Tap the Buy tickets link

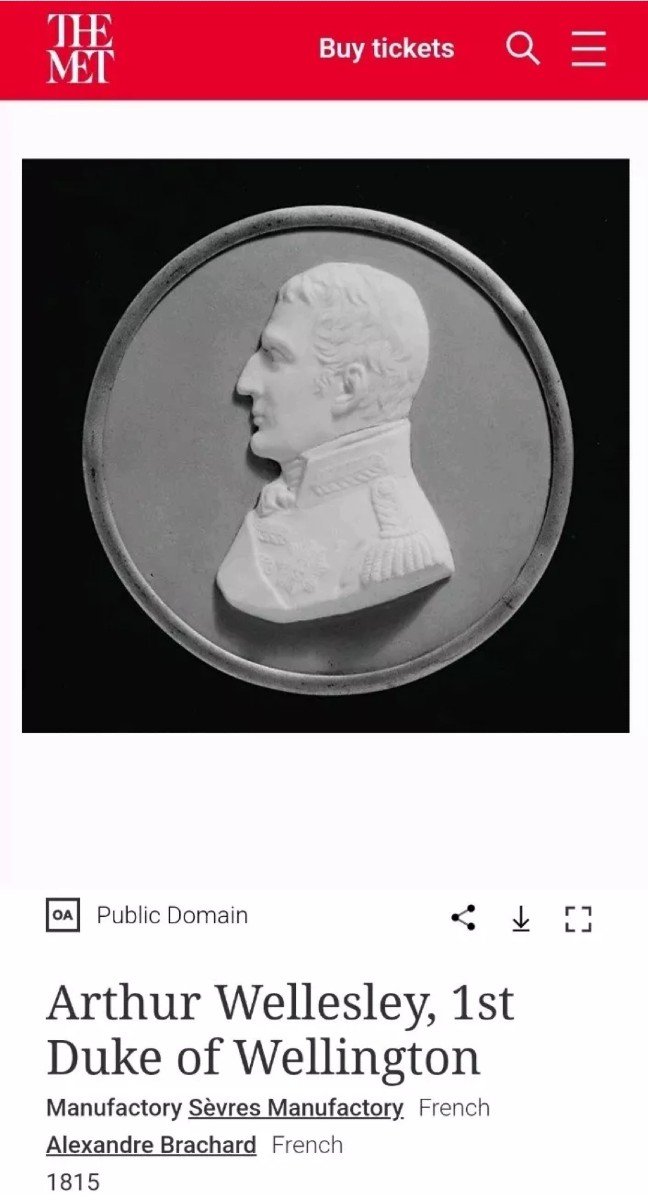point(386,49)
